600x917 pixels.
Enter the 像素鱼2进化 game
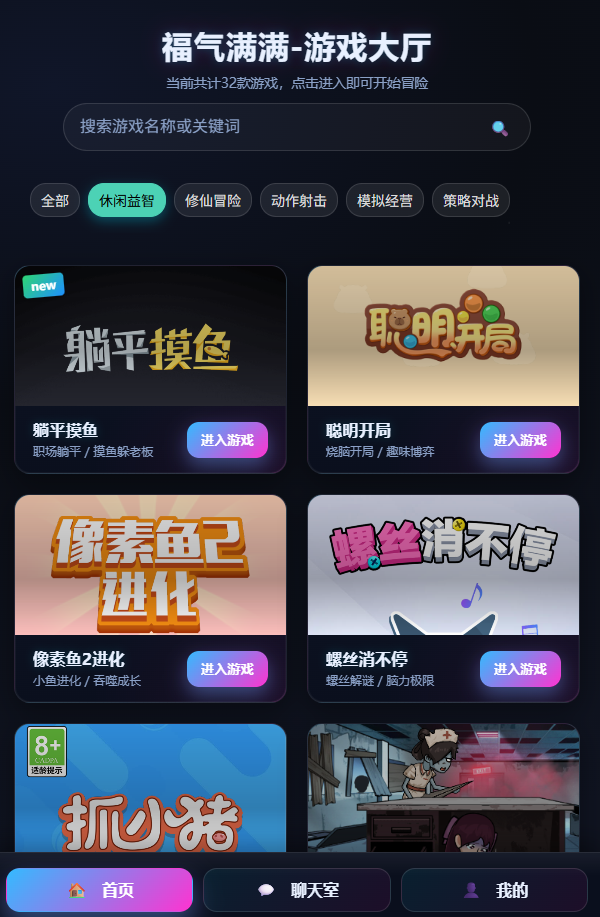(227, 669)
